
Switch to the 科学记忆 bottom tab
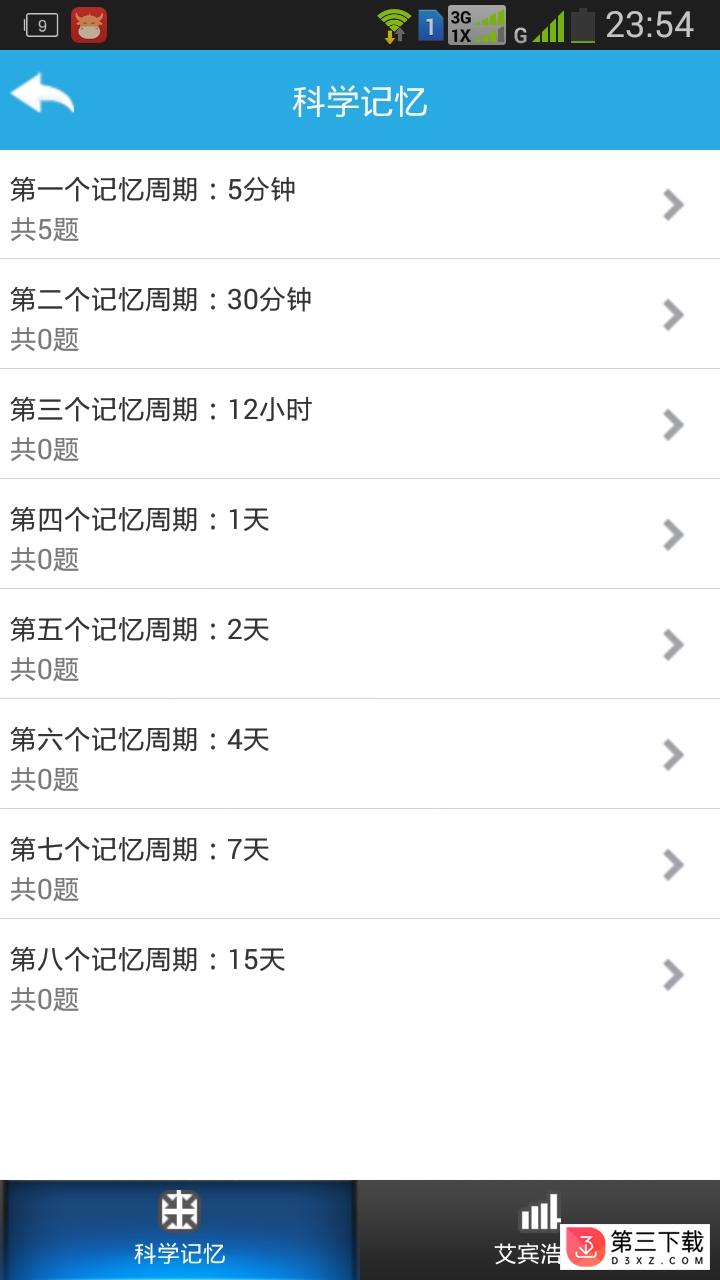(x=180, y=1230)
